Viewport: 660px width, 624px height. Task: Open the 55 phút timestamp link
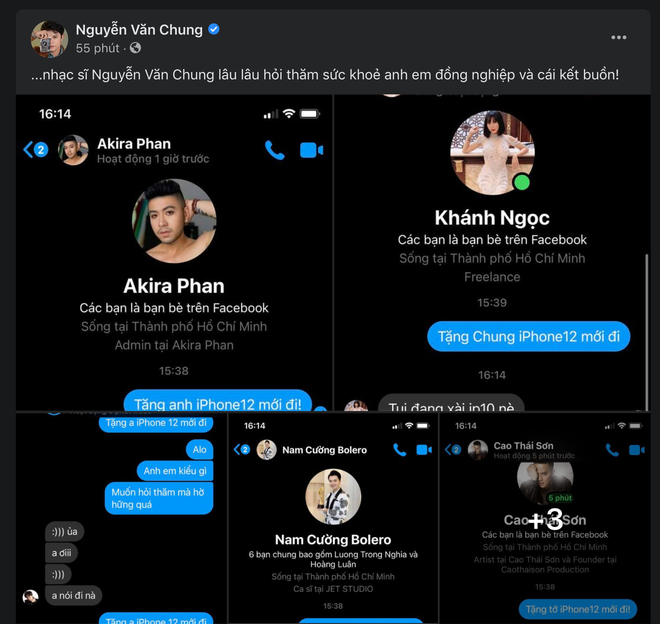pyautogui.click(x=97, y=48)
